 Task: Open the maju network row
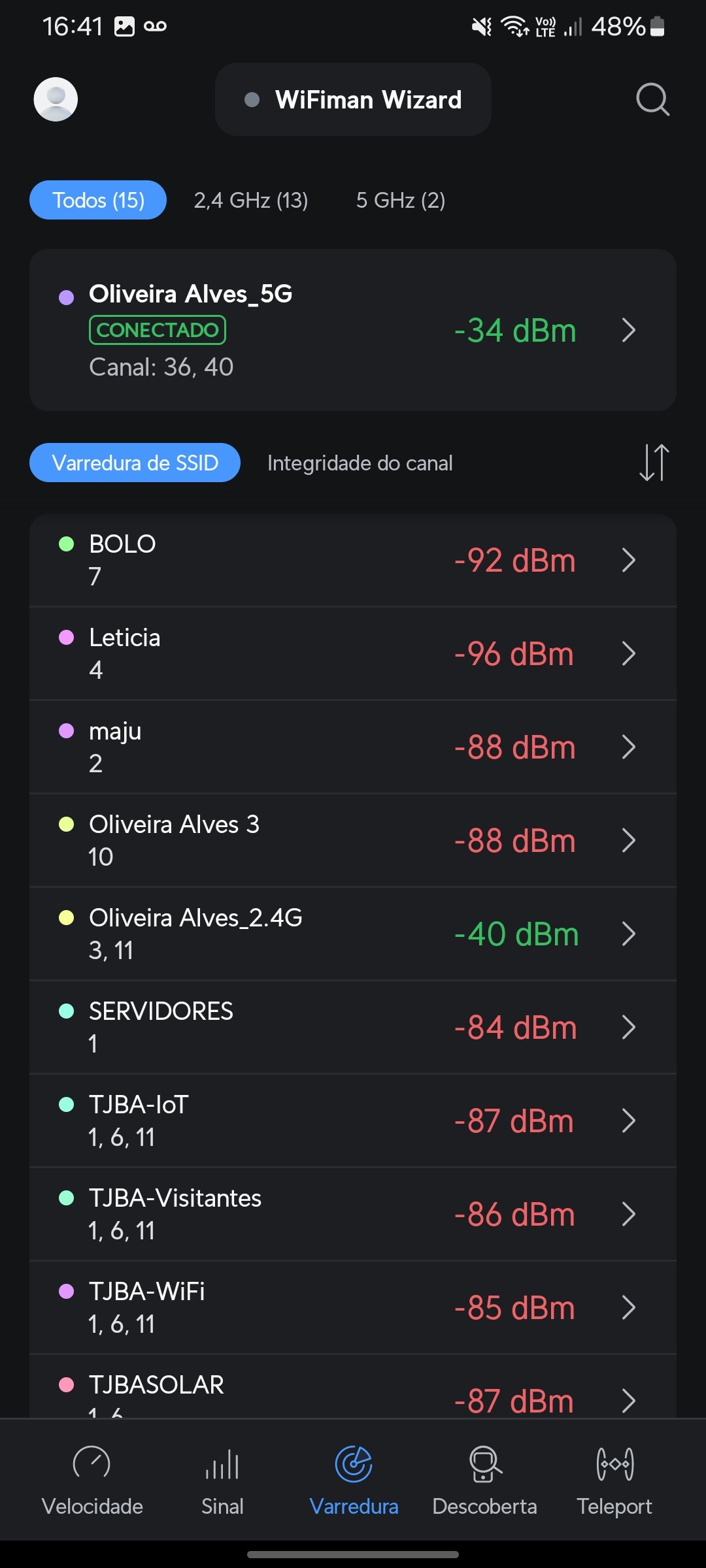353,747
